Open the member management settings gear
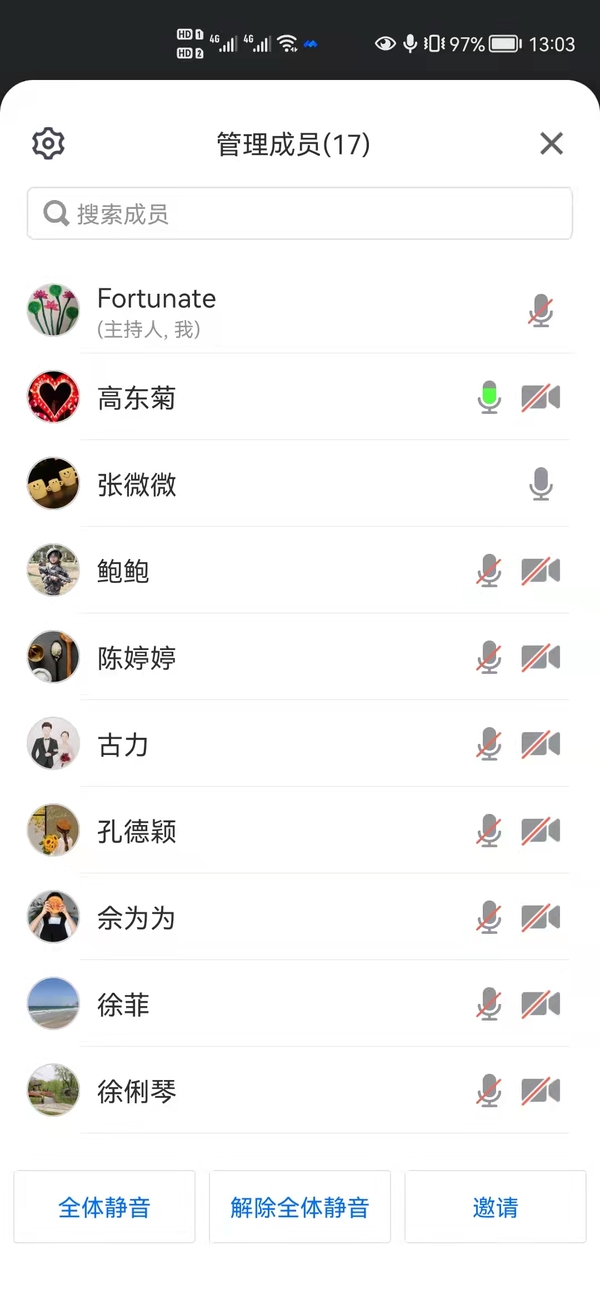 point(48,144)
